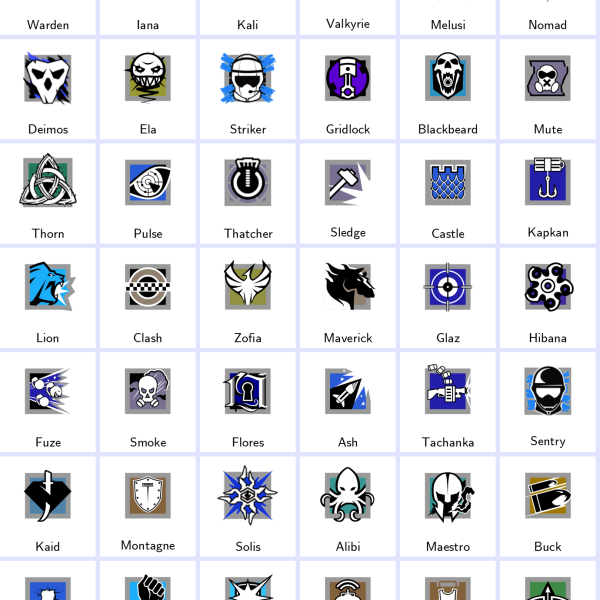
Task: Tap the Castle operator tile
Action: pyautogui.click(x=448, y=194)
